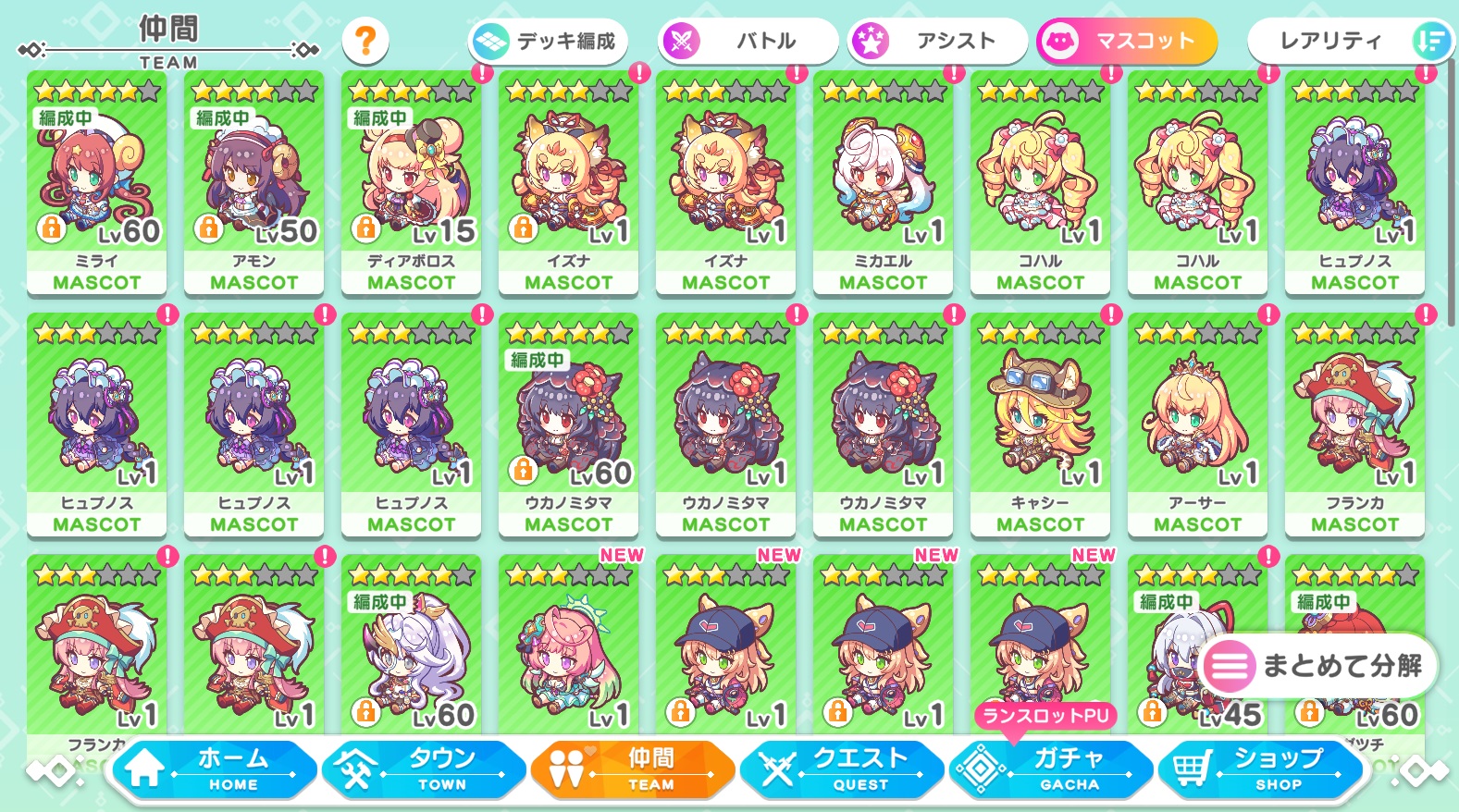Switch to the アシスト tab
Screen dimensions: 1459x812
937,42
